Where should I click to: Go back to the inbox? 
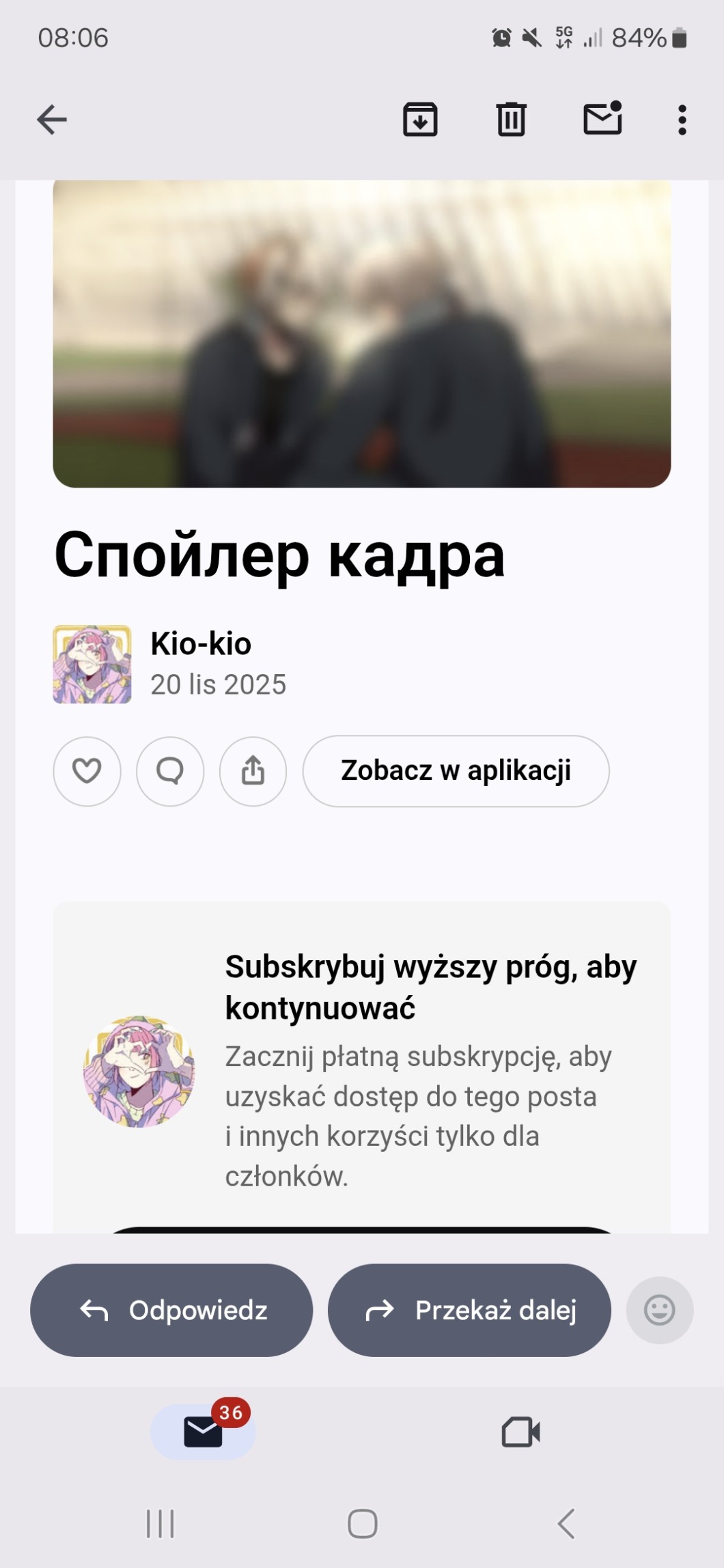tap(52, 120)
